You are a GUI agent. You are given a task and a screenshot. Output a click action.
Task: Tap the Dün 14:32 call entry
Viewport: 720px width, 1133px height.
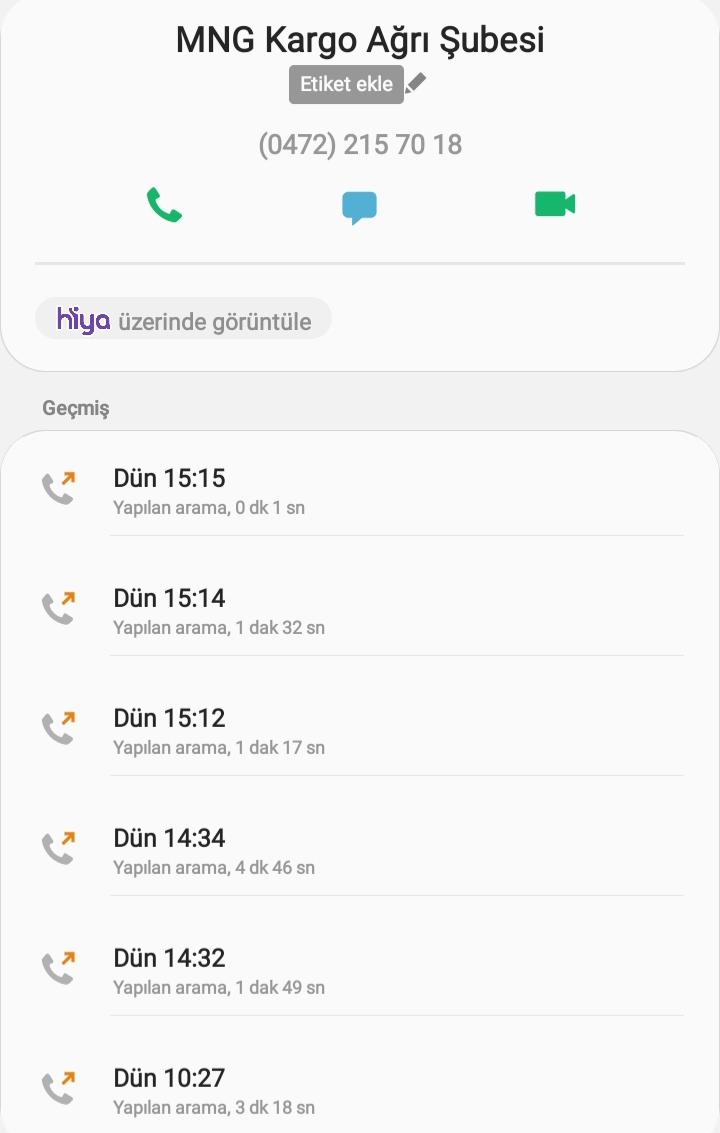point(360,970)
